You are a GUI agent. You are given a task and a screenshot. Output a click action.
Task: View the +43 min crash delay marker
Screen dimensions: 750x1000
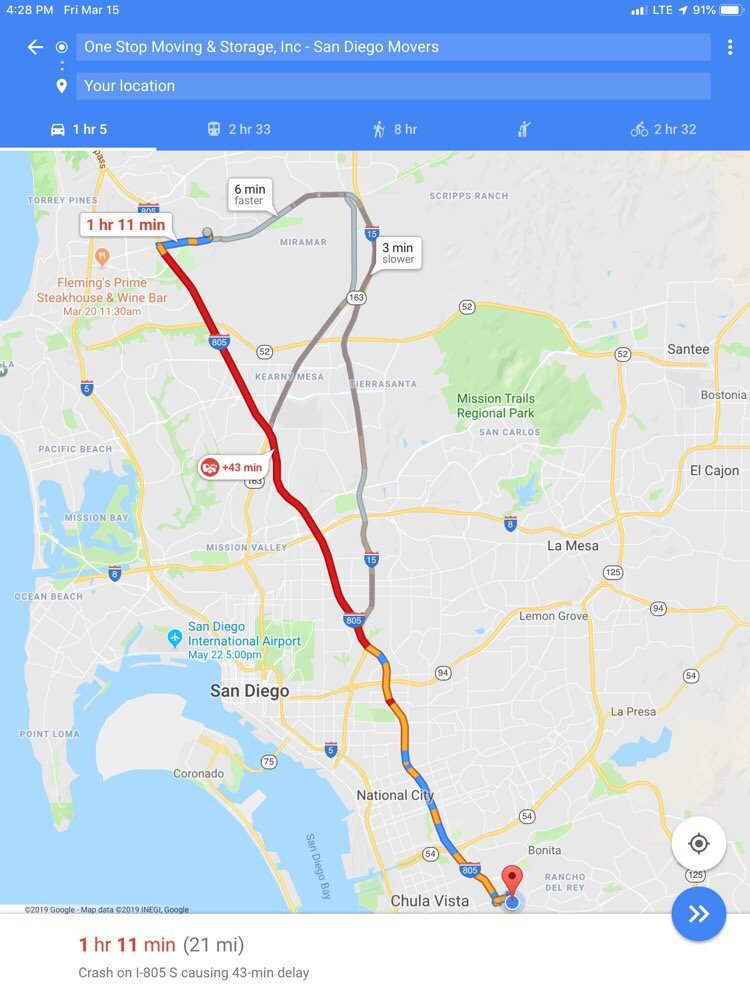pyautogui.click(x=233, y=467)
